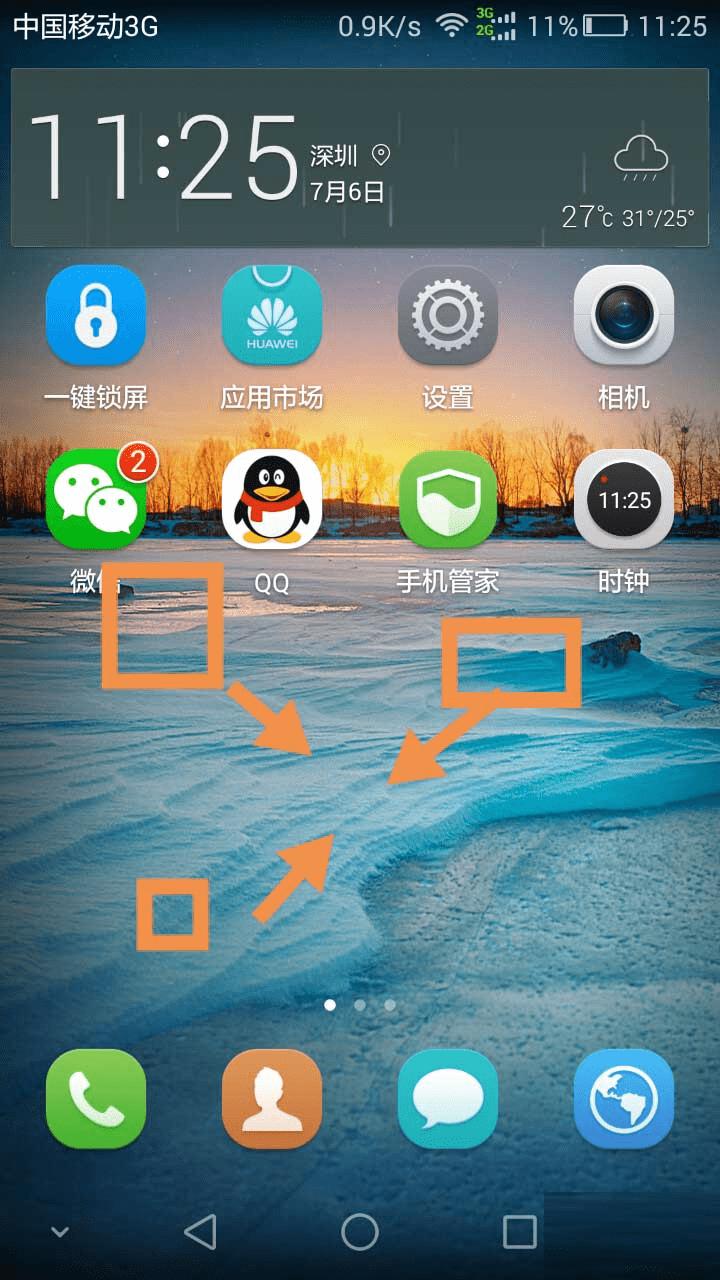Open the 时钟 clock app
The height and width of the screenshot is (1280, 720).
coord(624,499)
